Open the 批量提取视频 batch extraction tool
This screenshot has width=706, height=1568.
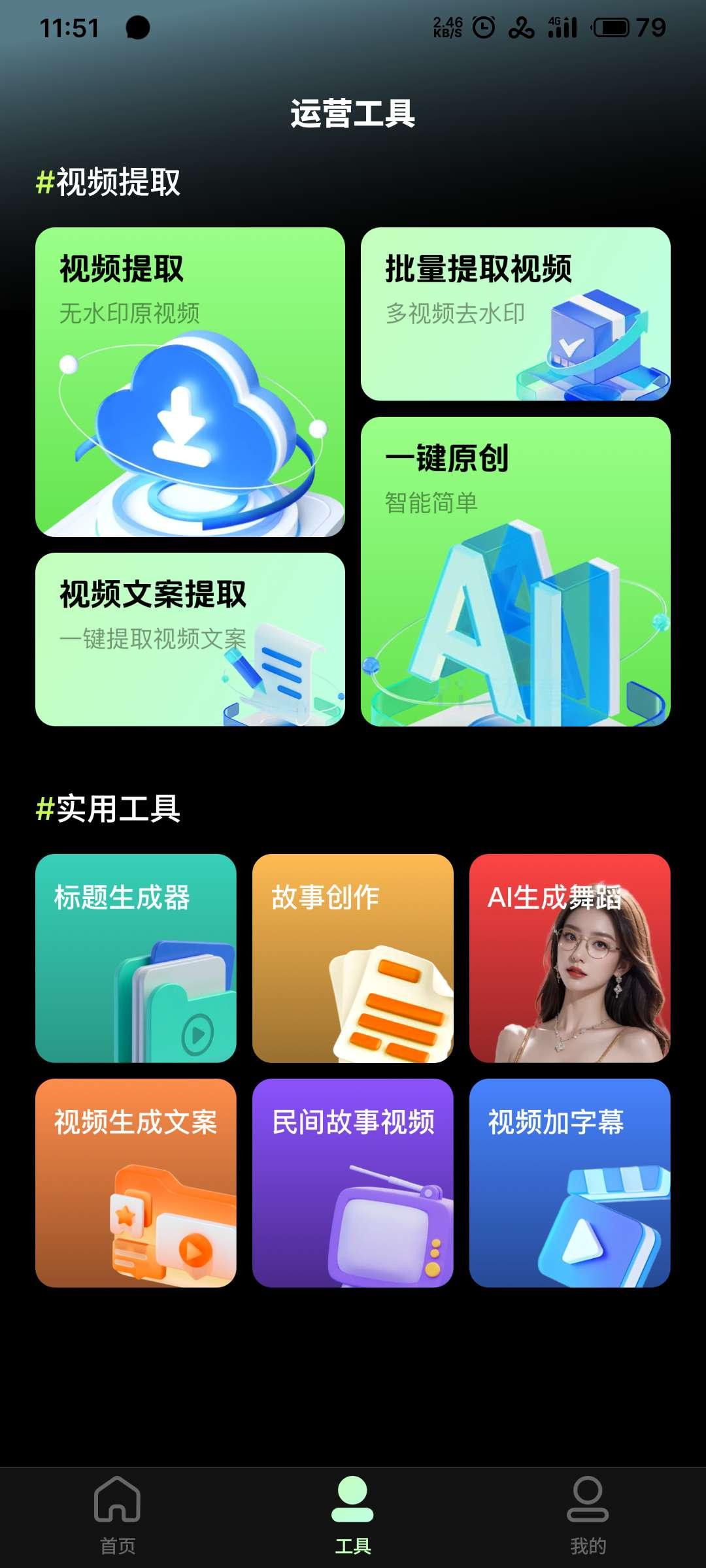(x=516, y=314)
